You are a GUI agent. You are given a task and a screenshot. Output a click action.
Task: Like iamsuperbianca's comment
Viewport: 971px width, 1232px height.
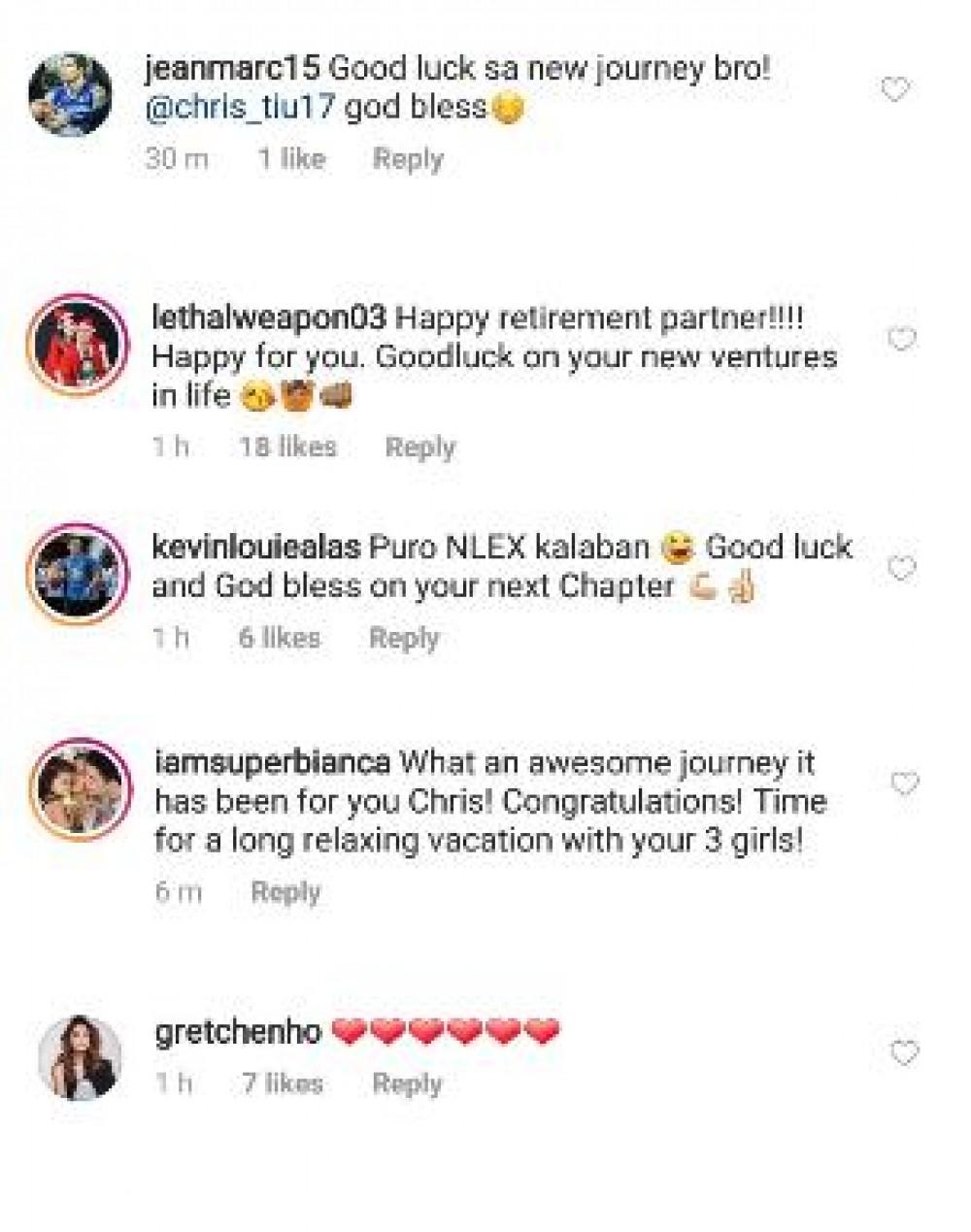click(x=904, y=783)
